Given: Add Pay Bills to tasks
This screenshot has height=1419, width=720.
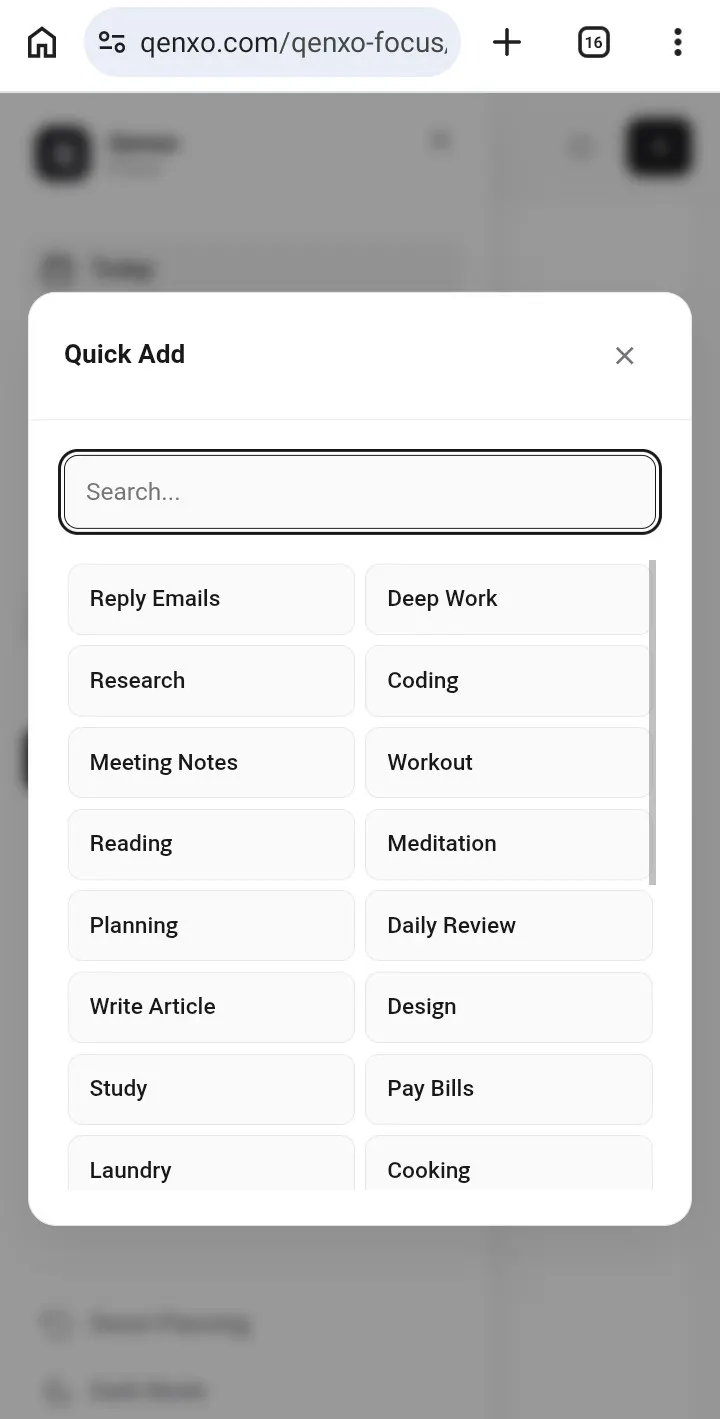Looking at the screenshot, I should [508, 1089].
